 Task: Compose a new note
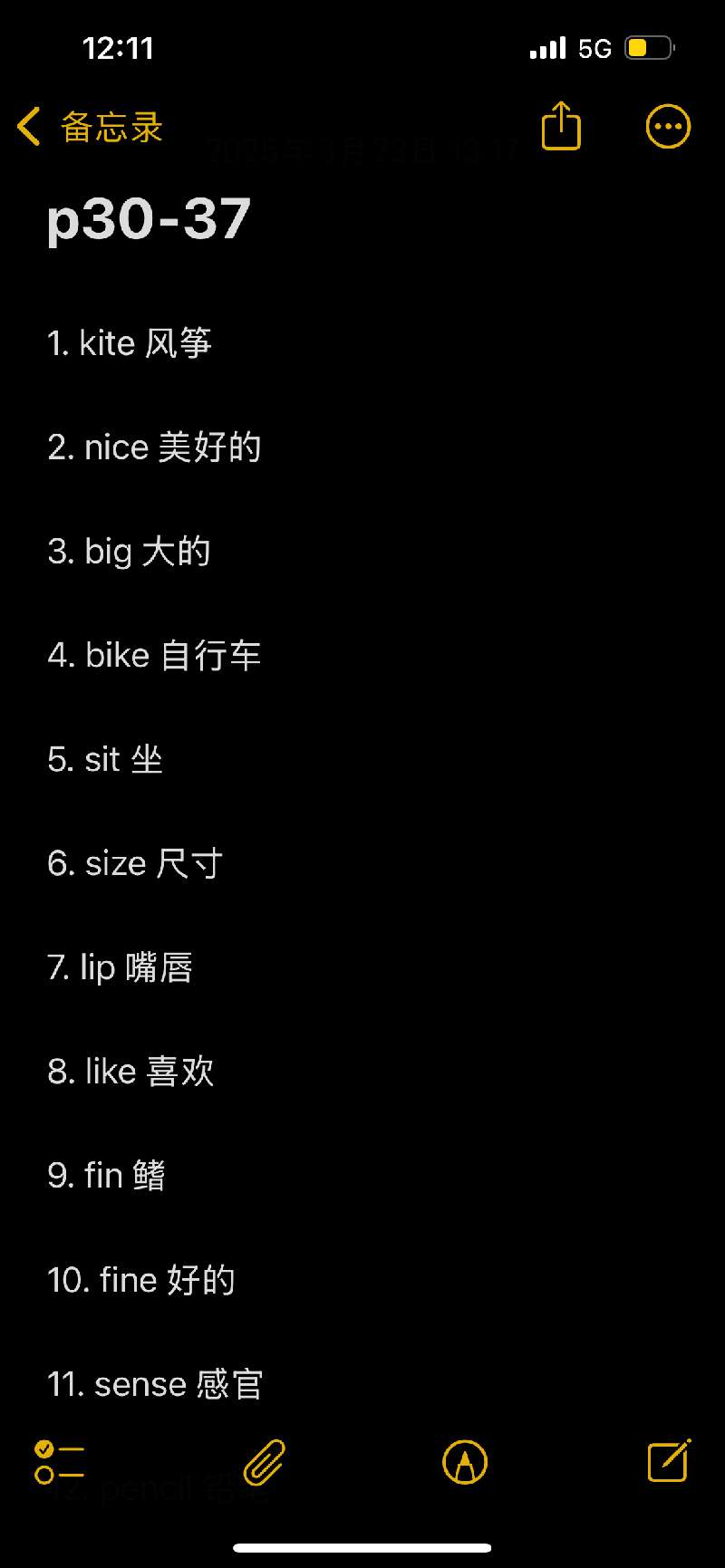coord(669,1460)
